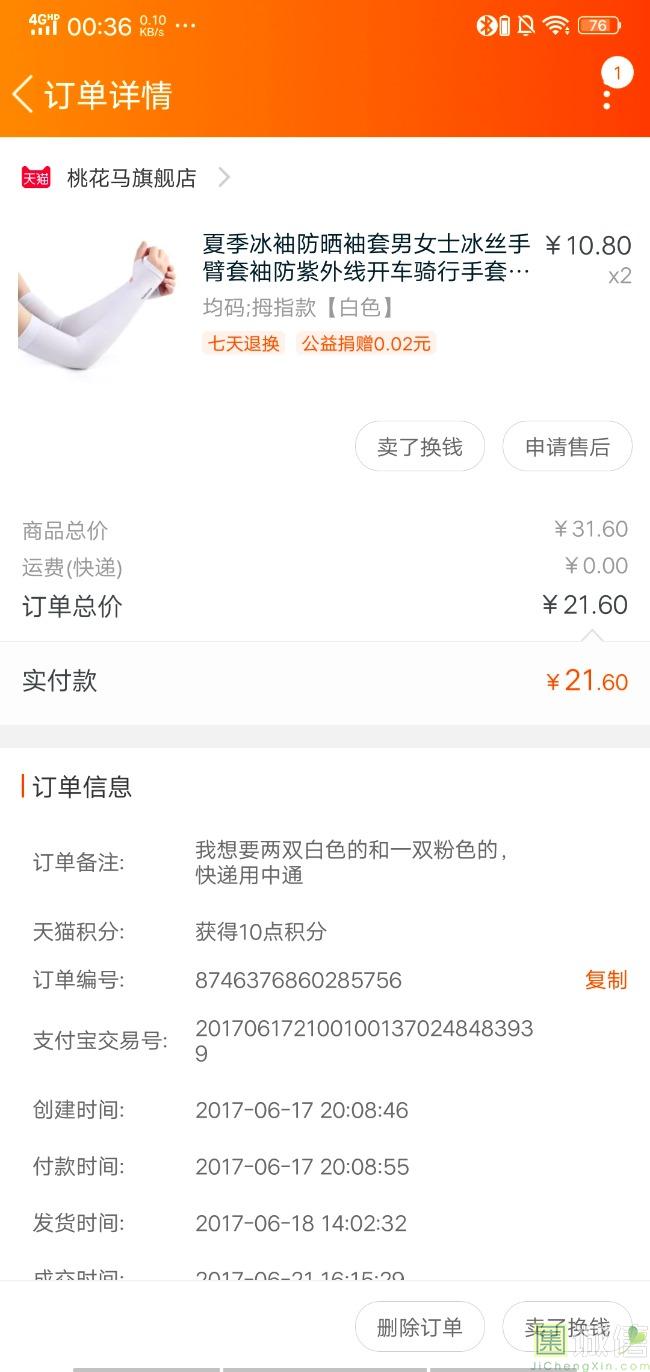Image resolution: width=650 pixels, height=1372 pixels.
Task: Delete this order with 删除订单
Action: click(x=420, y=1327)
